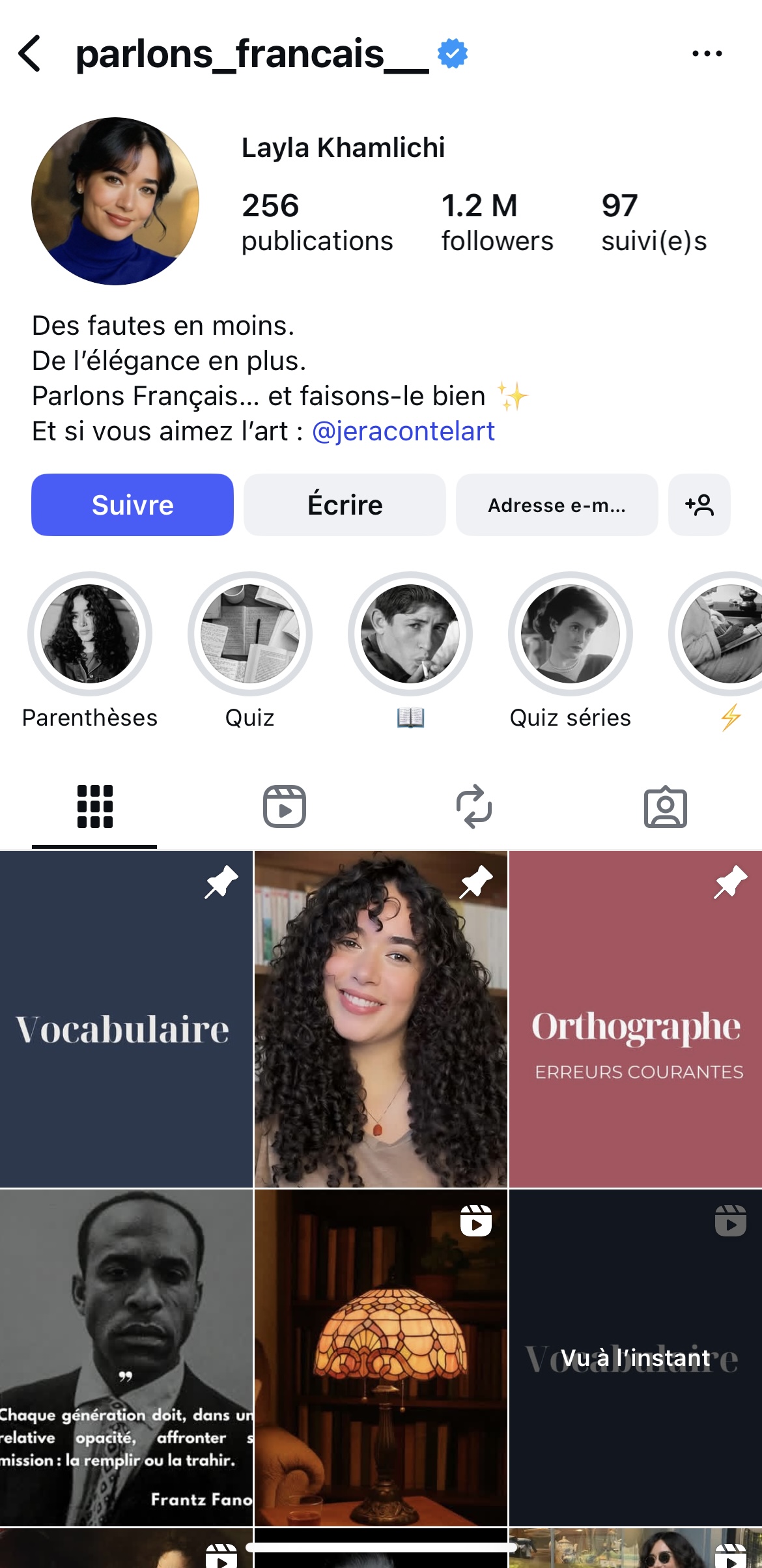Open the Frantz Fanon quote post
Image resolution: width=762 pixels, height=1568 pixels.
tap(126, 1357)
